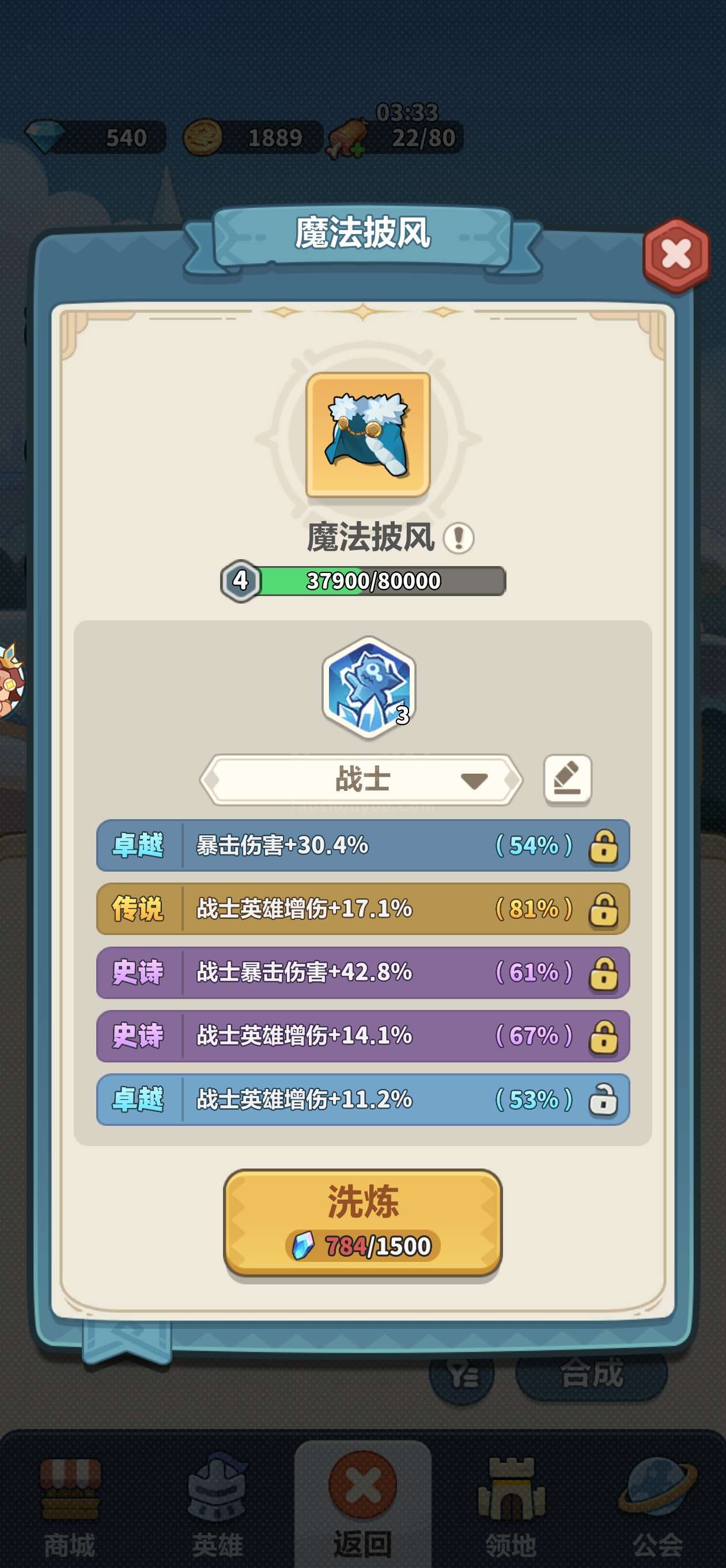Image resolution: width=726 pixels, height=1568 pixels.
Task: Toggle the lock on 战士暴击伤害+42.8%
Action: click(603, 973)
